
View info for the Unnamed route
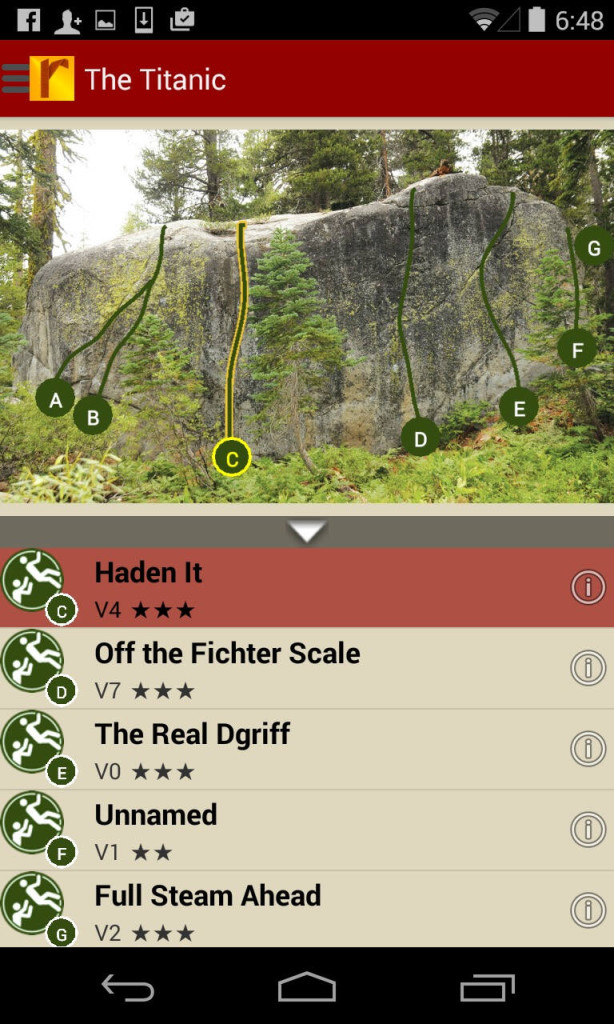pos(588,830)
